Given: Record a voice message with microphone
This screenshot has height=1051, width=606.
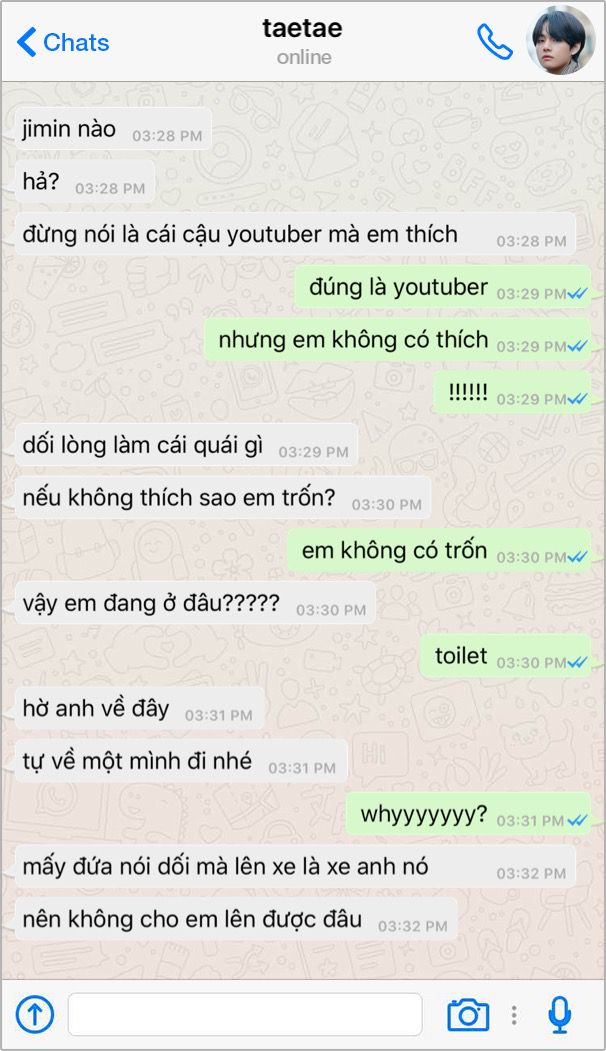Looking at the screenshot, I should 560,1015.
